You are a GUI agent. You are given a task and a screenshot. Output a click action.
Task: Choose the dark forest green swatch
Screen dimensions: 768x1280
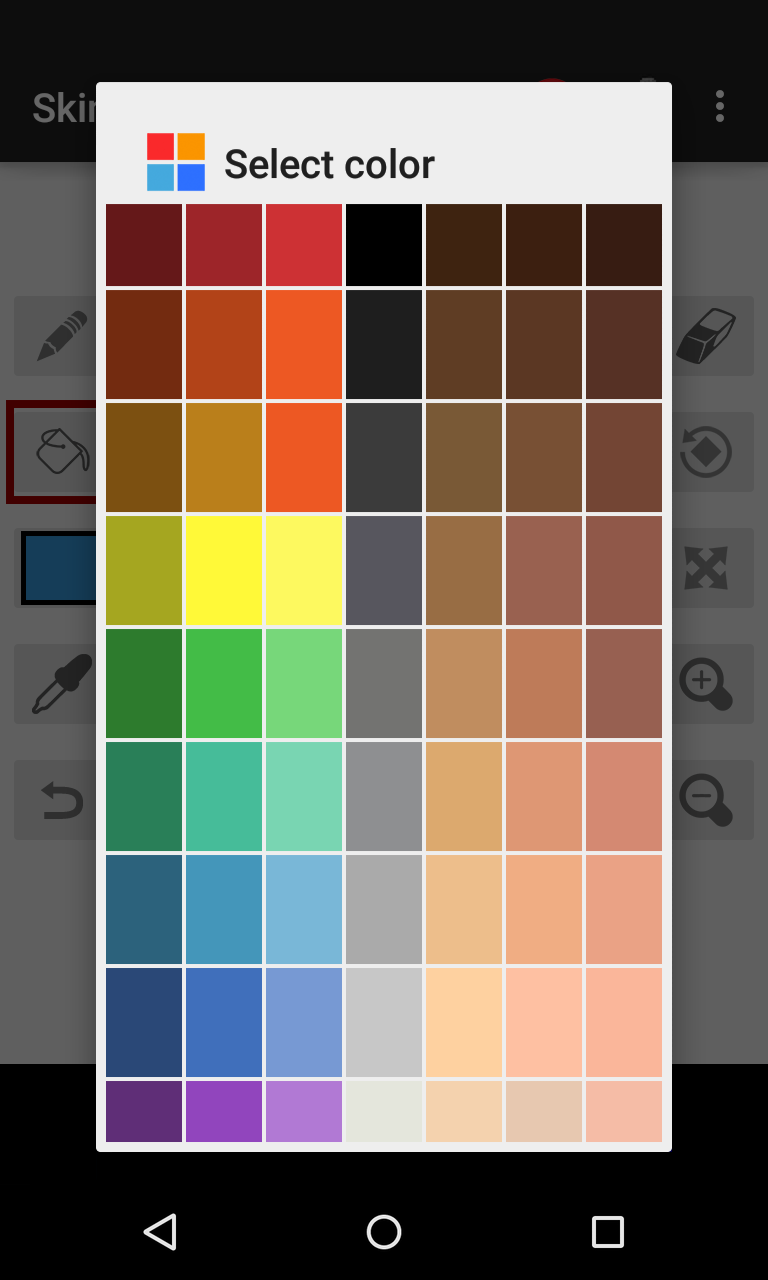point(144,683)
